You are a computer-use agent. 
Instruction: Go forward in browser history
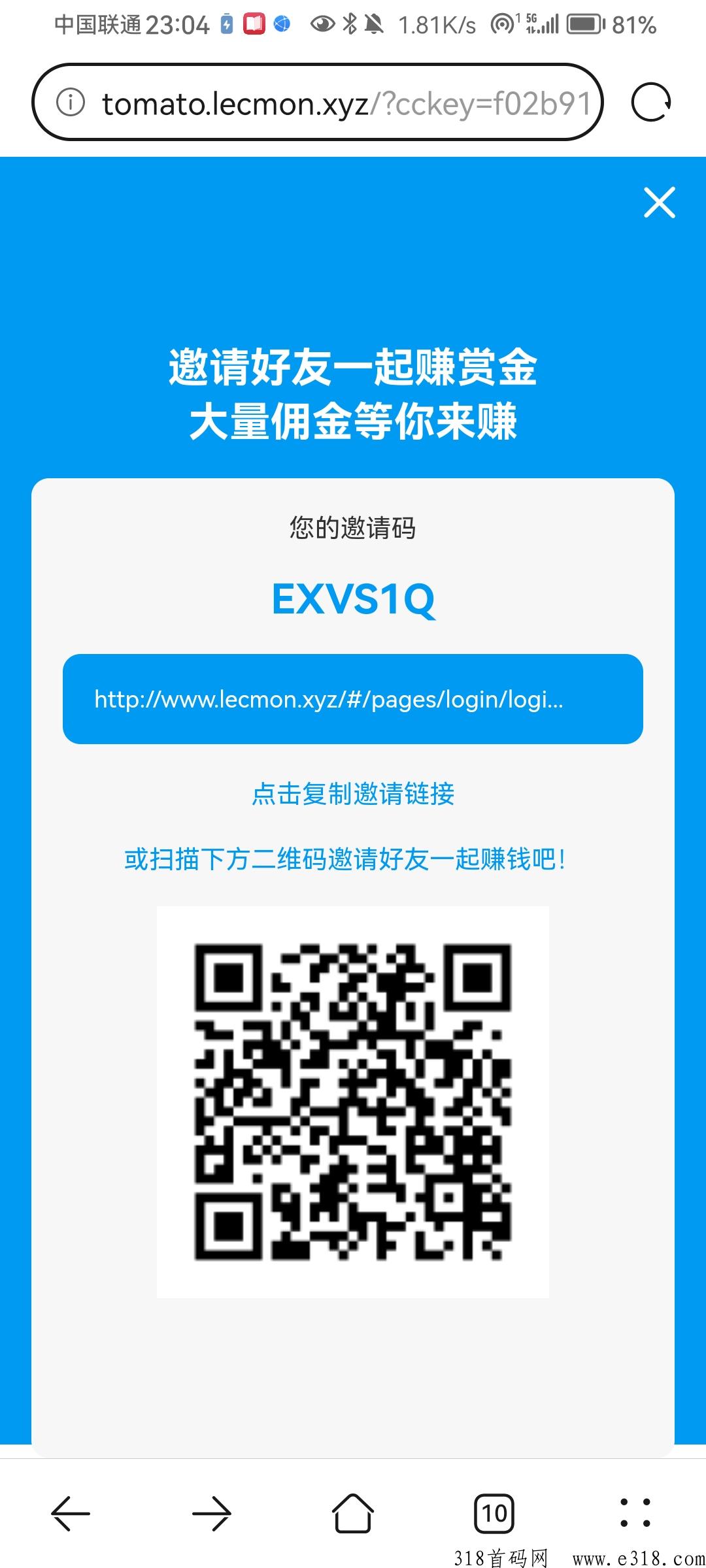point(212,1513)
